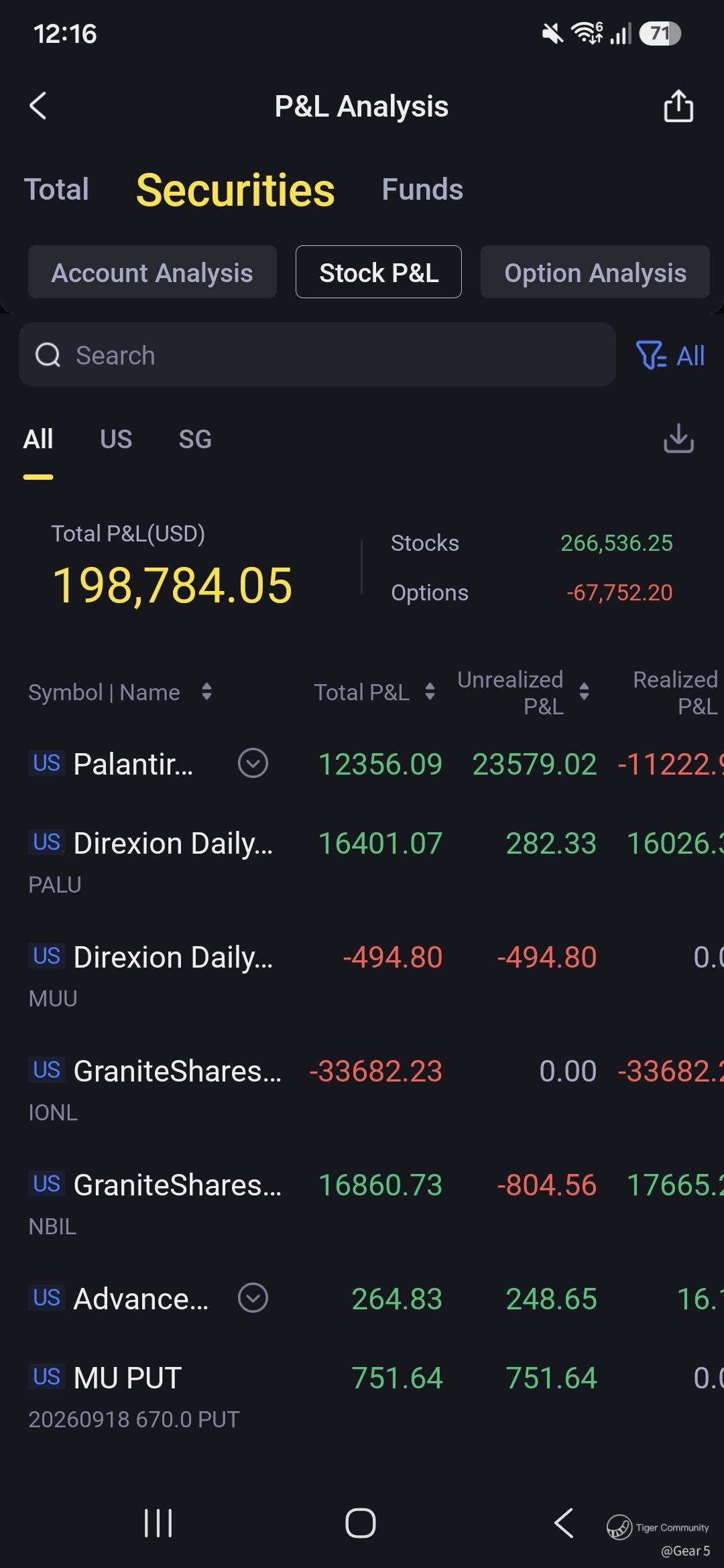Sort by Unrealized P&L column

click(x=523, y=692)
